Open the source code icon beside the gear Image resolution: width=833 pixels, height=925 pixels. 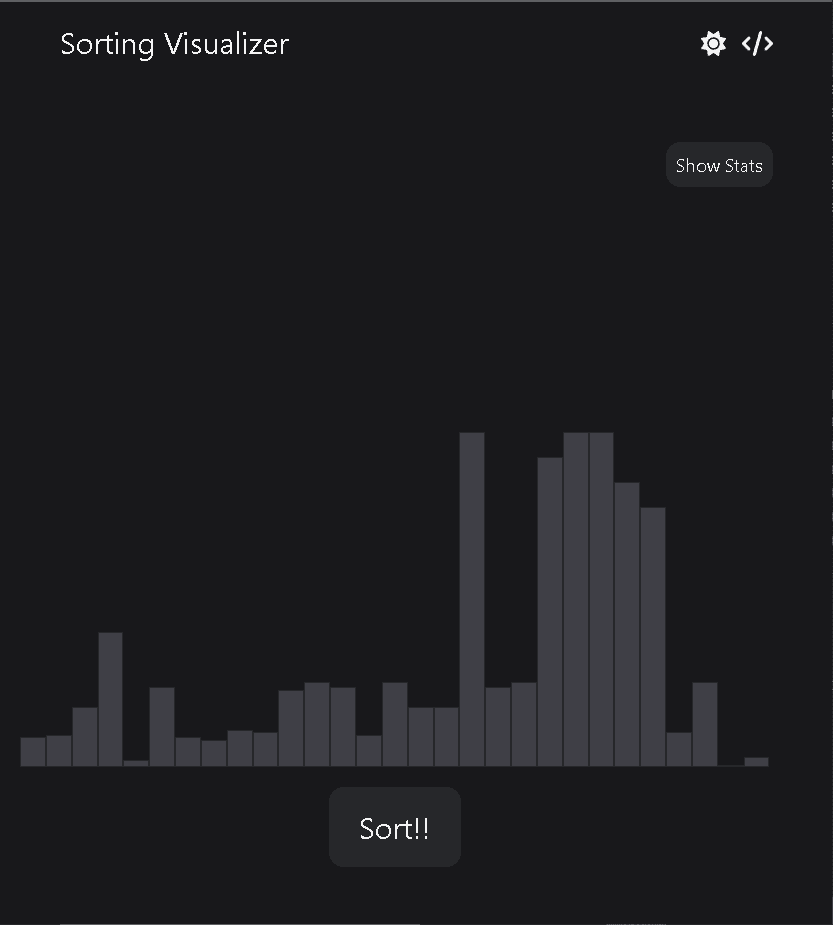(757, 43)
